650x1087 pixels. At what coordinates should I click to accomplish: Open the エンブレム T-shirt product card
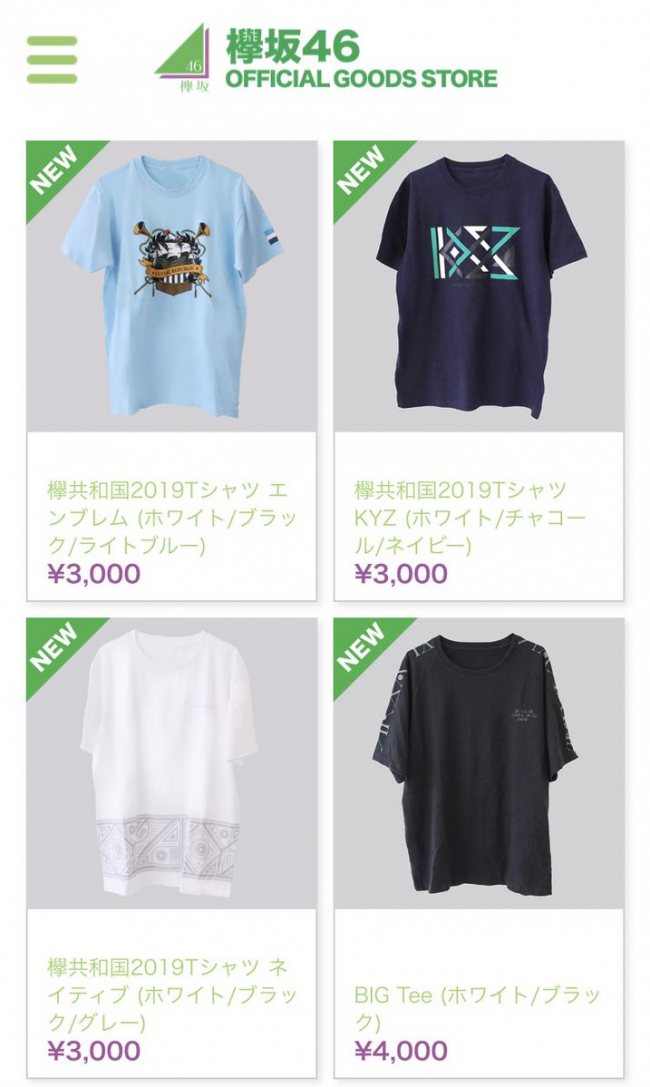click(x=171, y=370)
